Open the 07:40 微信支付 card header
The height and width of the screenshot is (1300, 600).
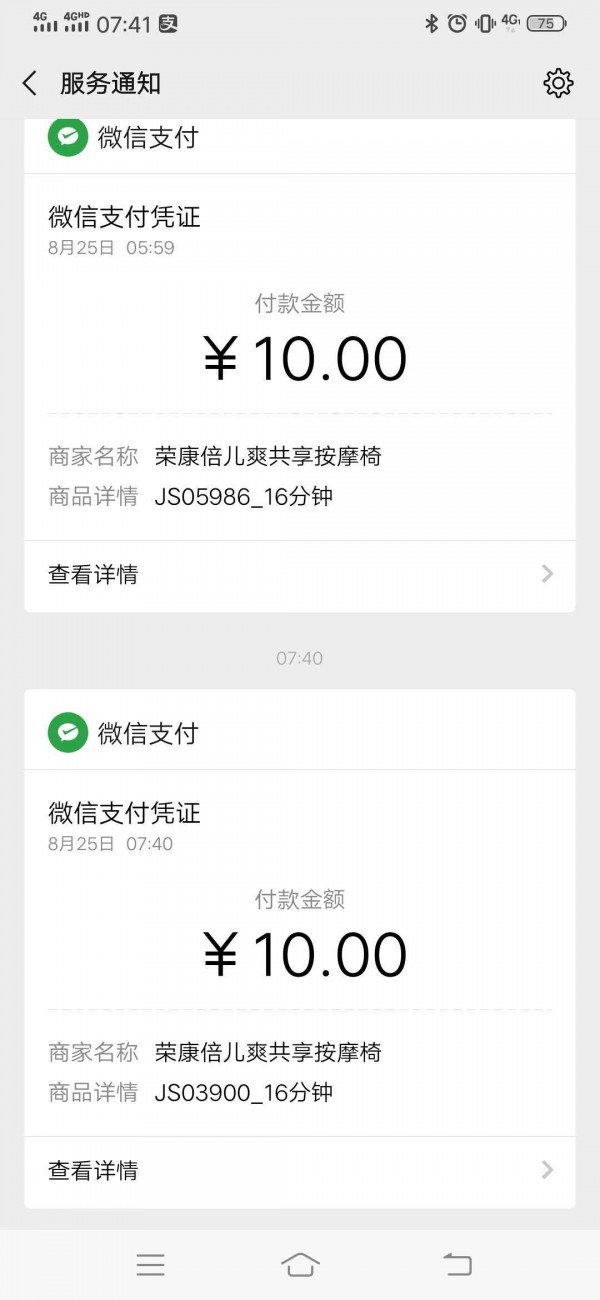pos(300,733)
